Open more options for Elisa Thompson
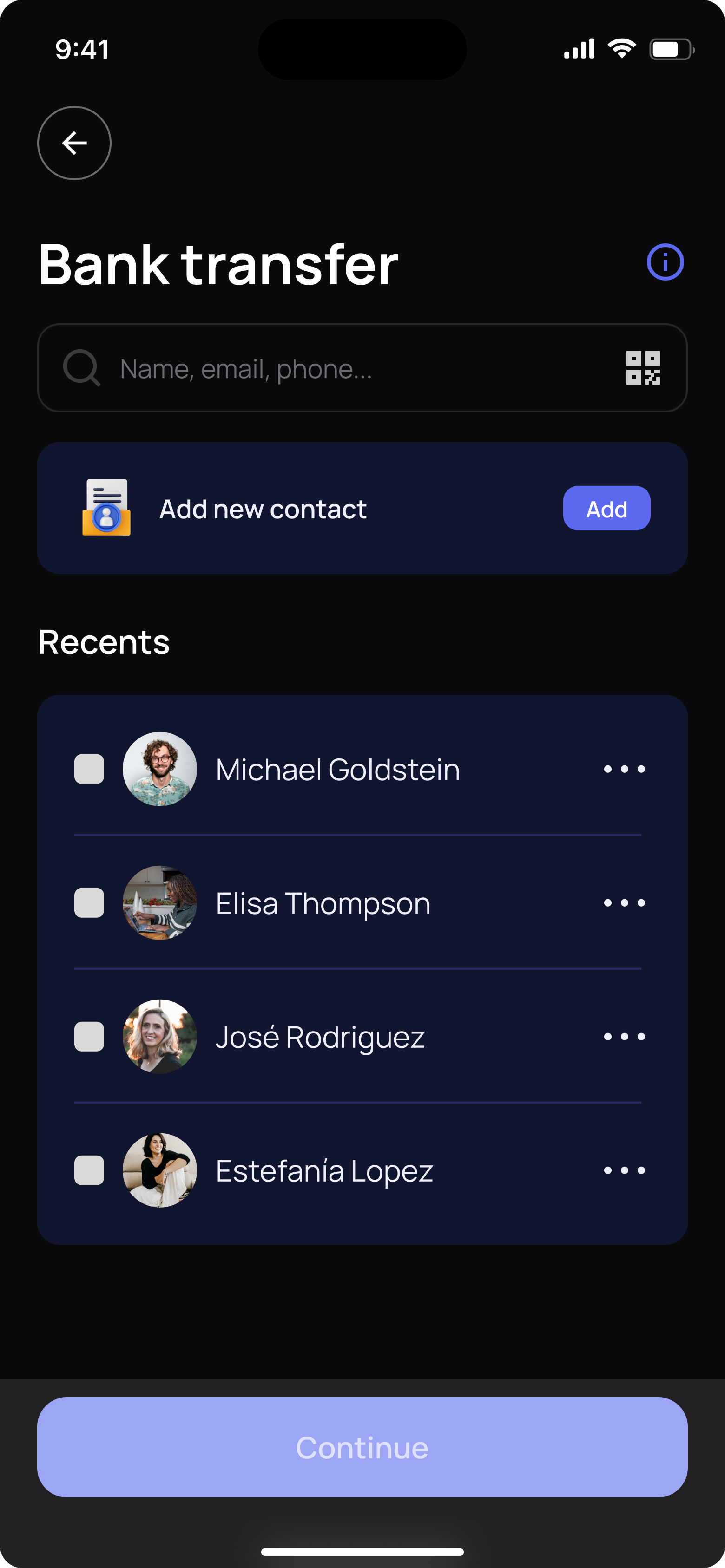Image resolution: width=725 pixels, height=1568 pixels. [624, 903]
